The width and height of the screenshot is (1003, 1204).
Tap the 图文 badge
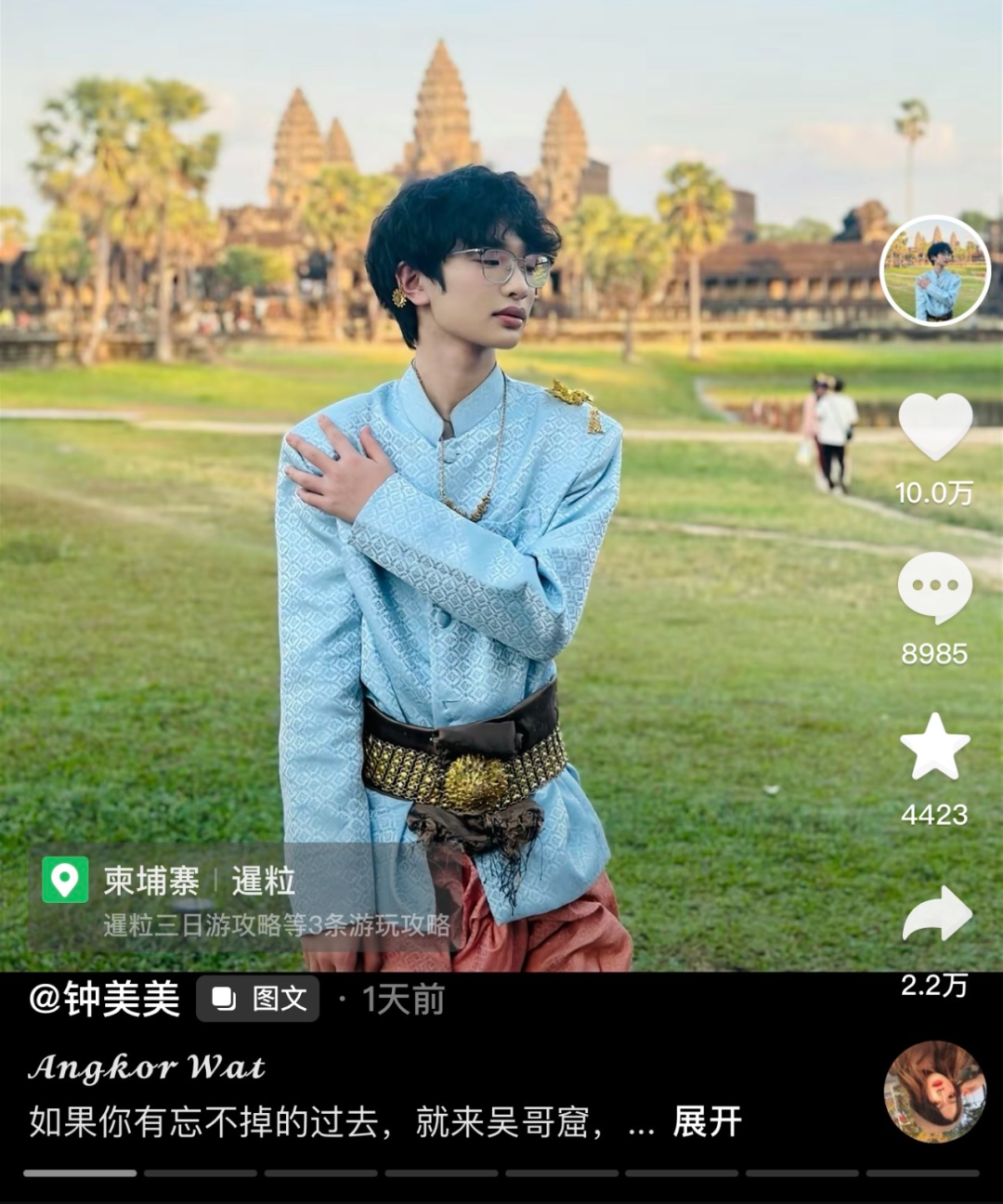coord(257,1000)
